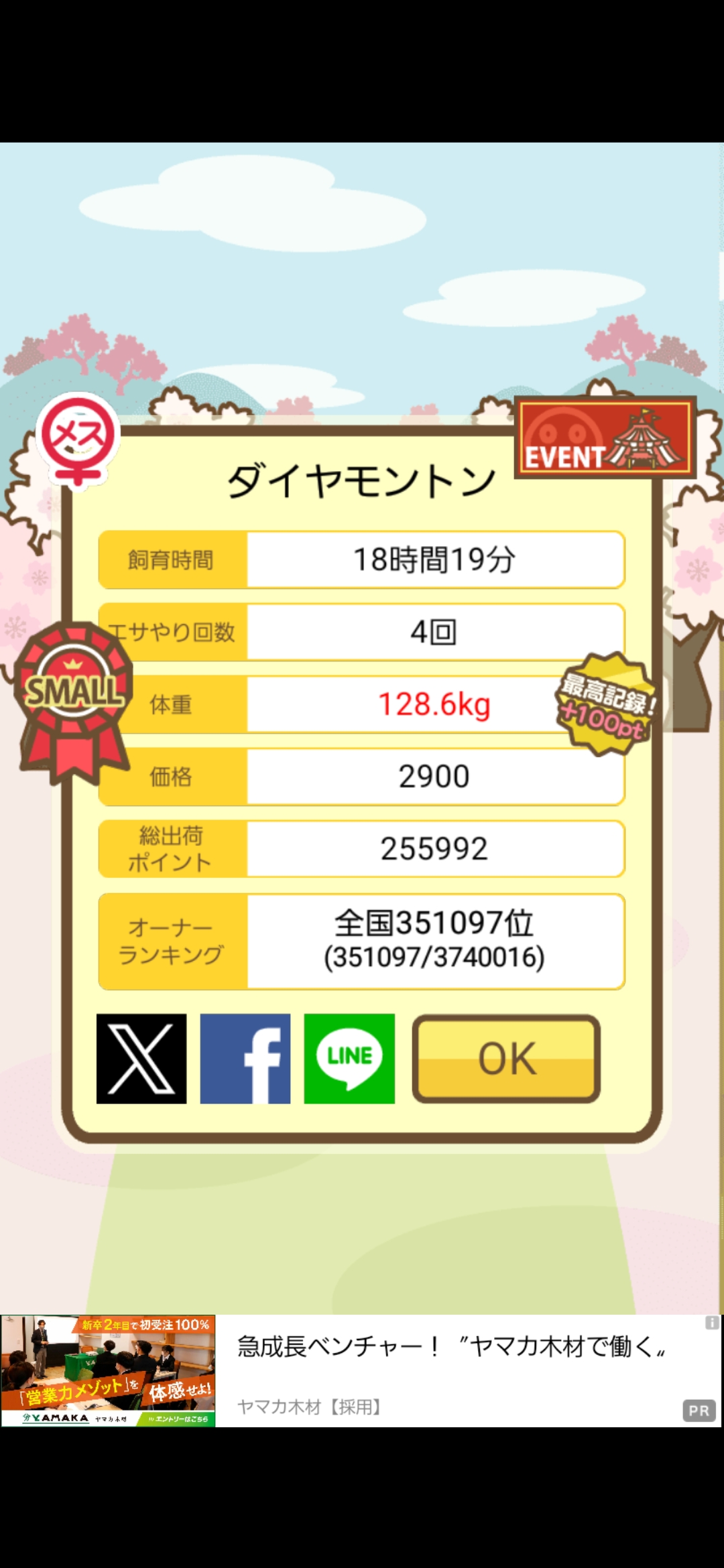Open the ヤマカ木材 recruitment ad
The height and width of the screenshot is (1568, 724).
pos(362,1370)
